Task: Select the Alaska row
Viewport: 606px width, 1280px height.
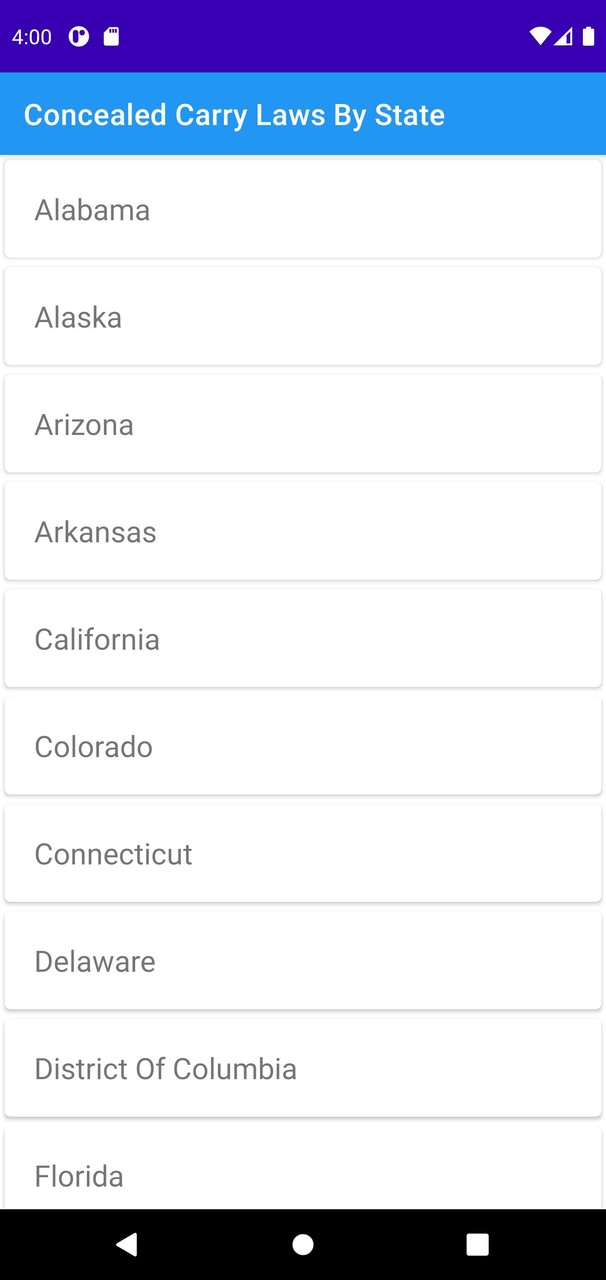Action: [302, 317]
